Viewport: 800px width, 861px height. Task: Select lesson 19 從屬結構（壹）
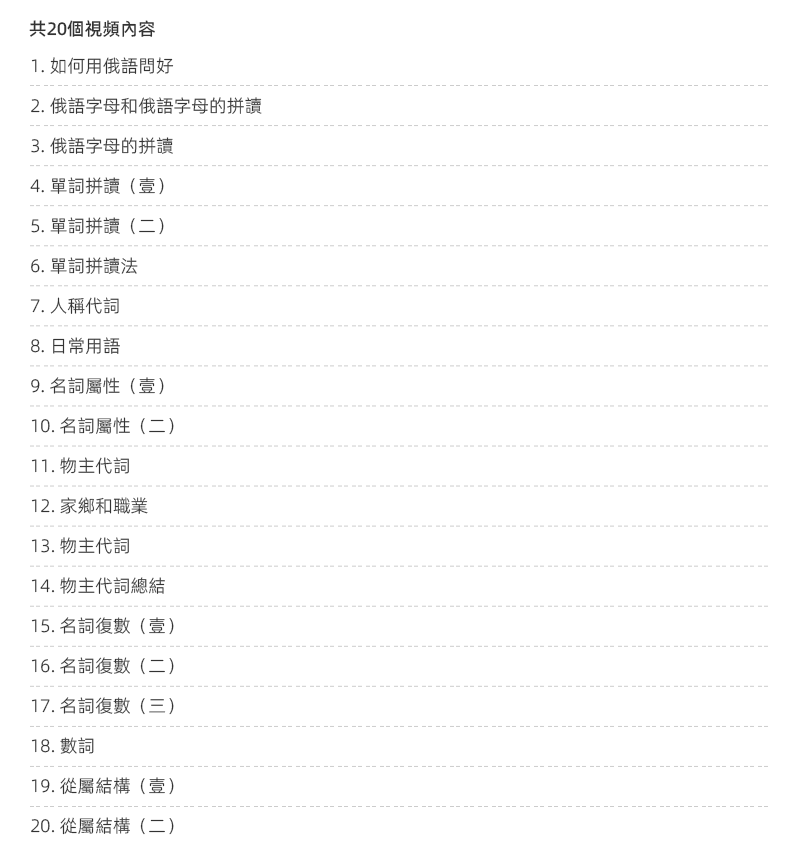[103, 786]
